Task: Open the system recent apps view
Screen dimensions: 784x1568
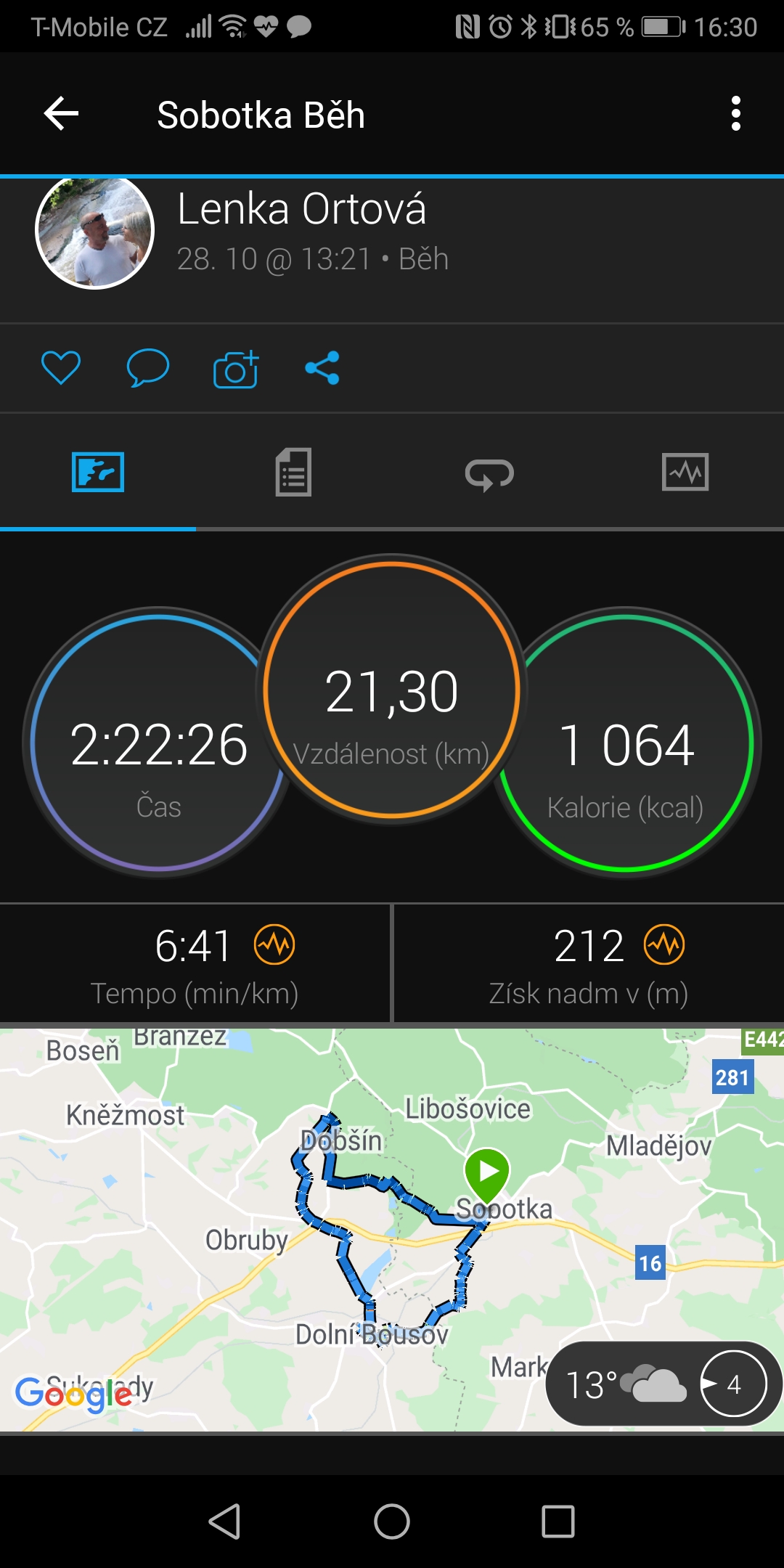Action: tap(558, 1521)
